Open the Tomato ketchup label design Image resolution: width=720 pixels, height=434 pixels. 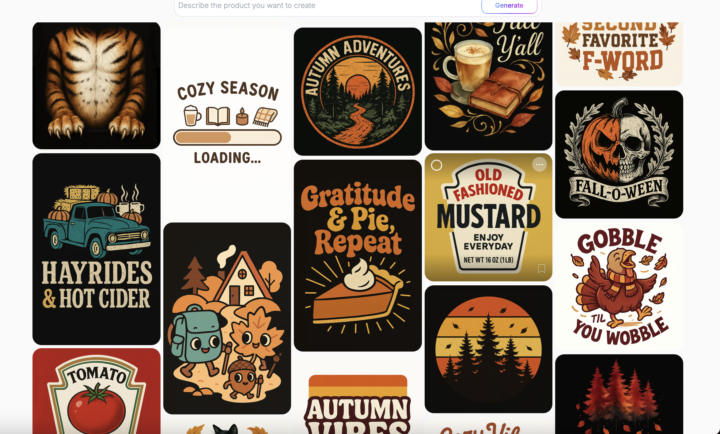point(96,392)
